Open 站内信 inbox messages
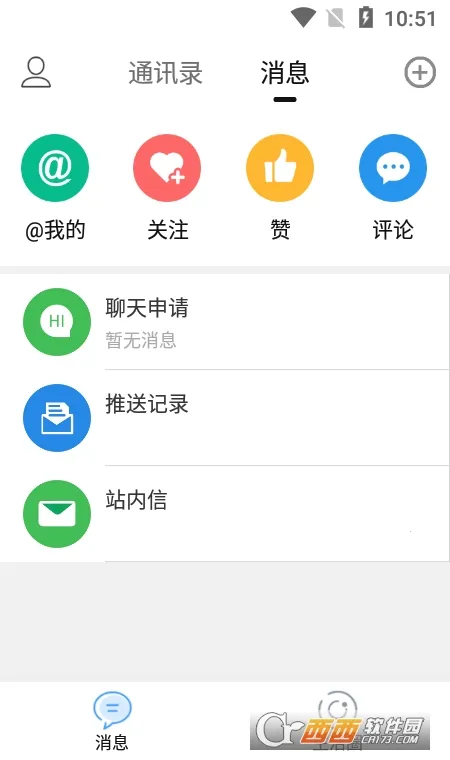This screenshot has width=450, height=760. point(225,514)
